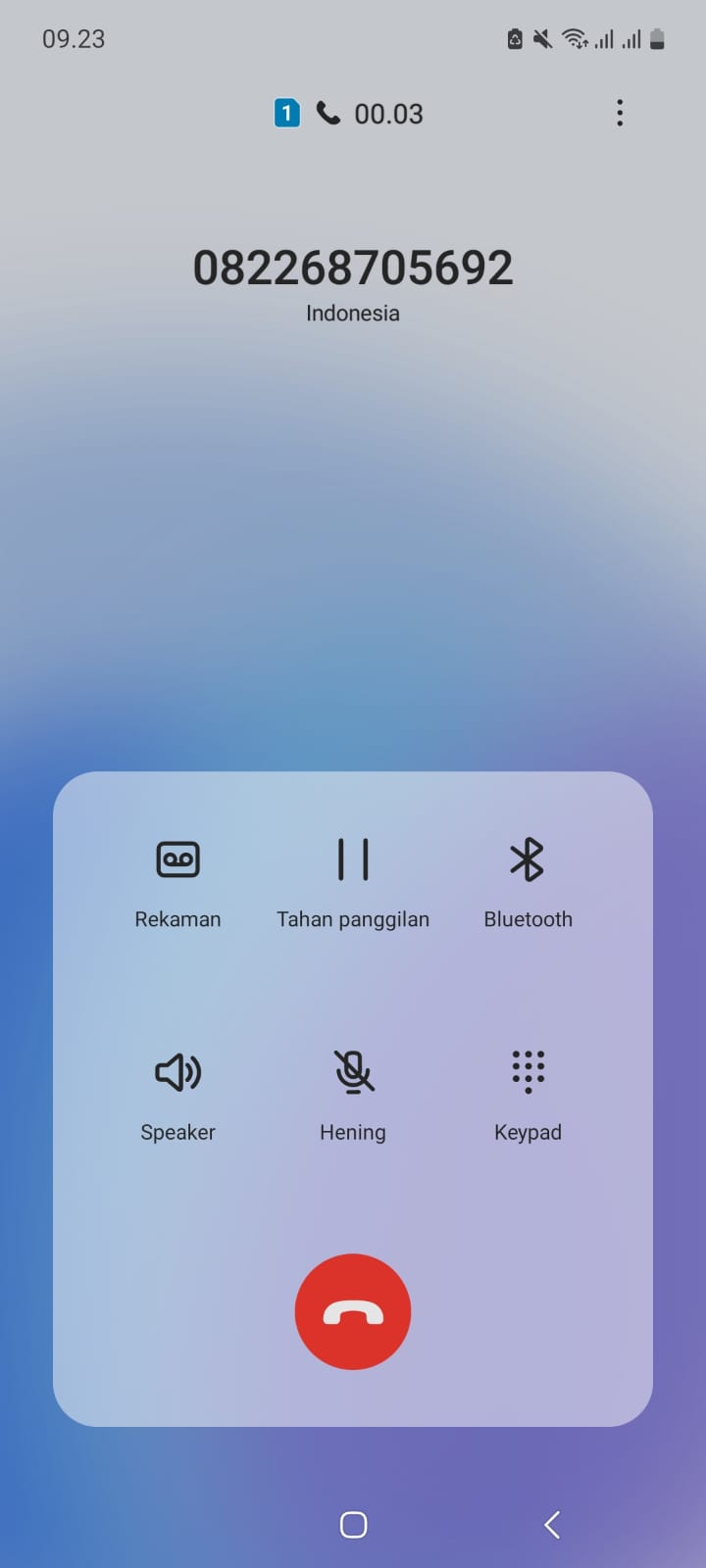
Task: Hold the call with Tahan panggilan
Action: [353, 861]
